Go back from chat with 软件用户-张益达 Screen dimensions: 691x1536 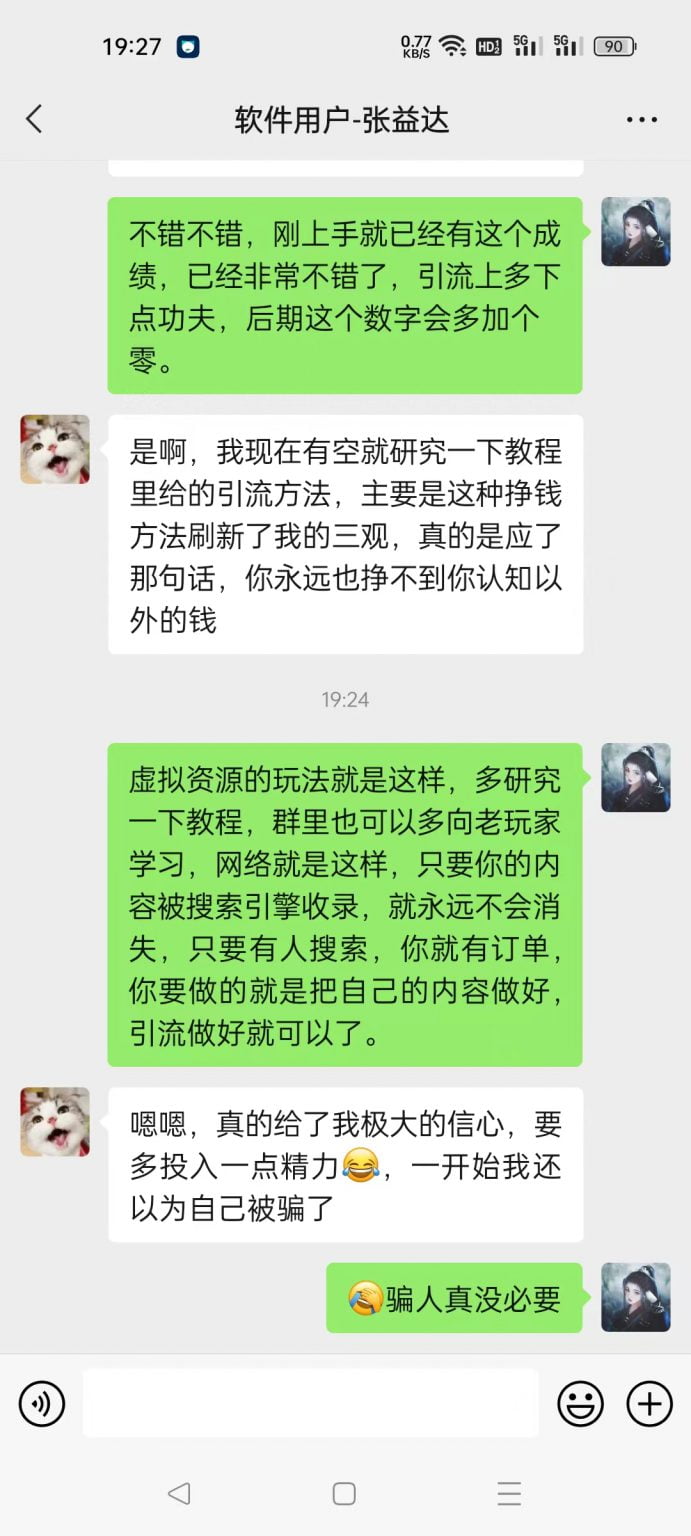click(34, 119)
